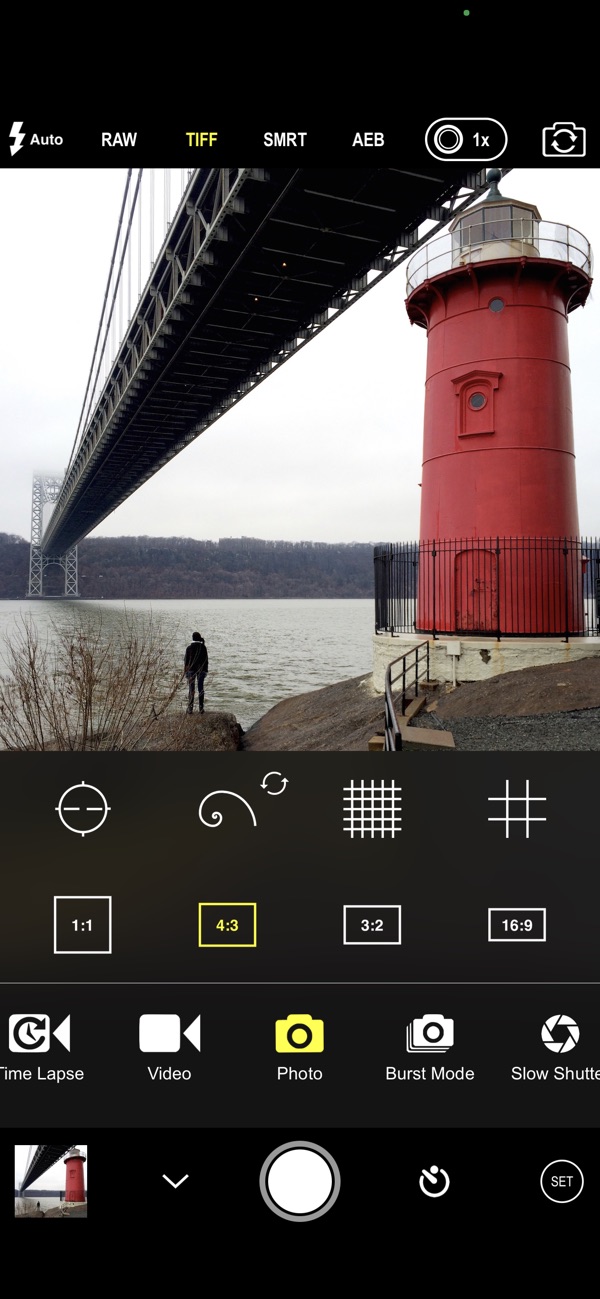Screen dimensions: 600x1299
Task: Show the rule-of-thirds grid
Action: pyautogui.click(x=517, y=809)
